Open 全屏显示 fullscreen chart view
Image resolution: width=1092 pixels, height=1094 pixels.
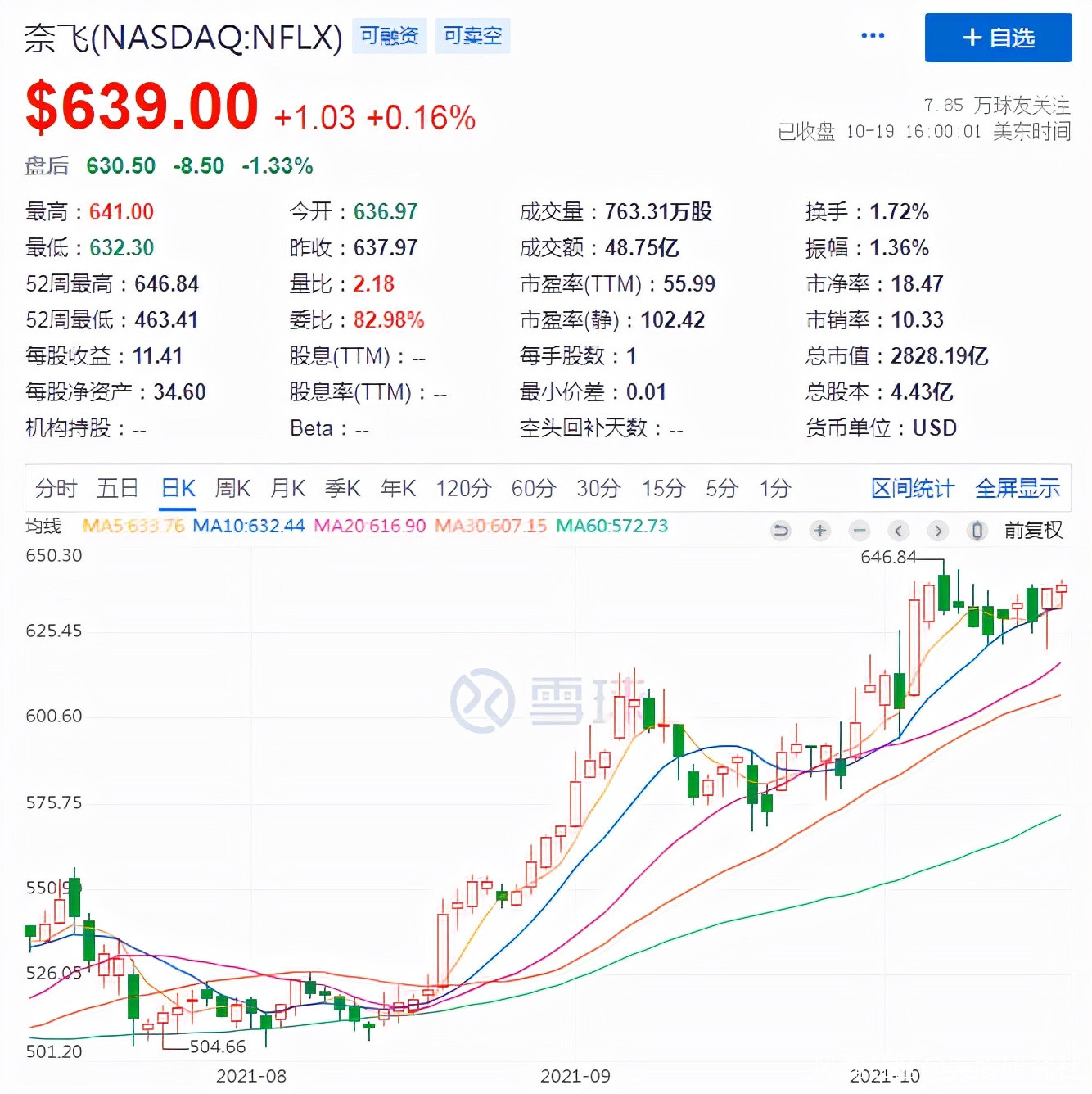pyautogui.click(x=1018, y=489)
